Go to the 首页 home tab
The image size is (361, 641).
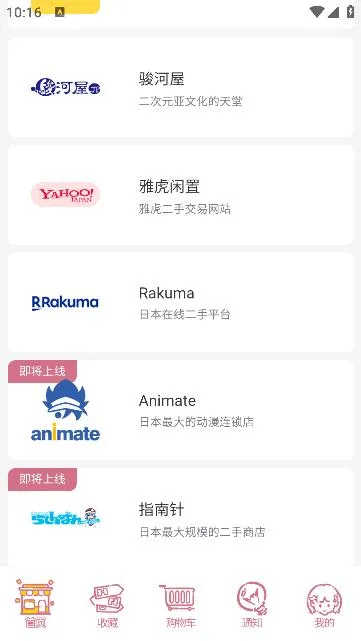point(36,604)
